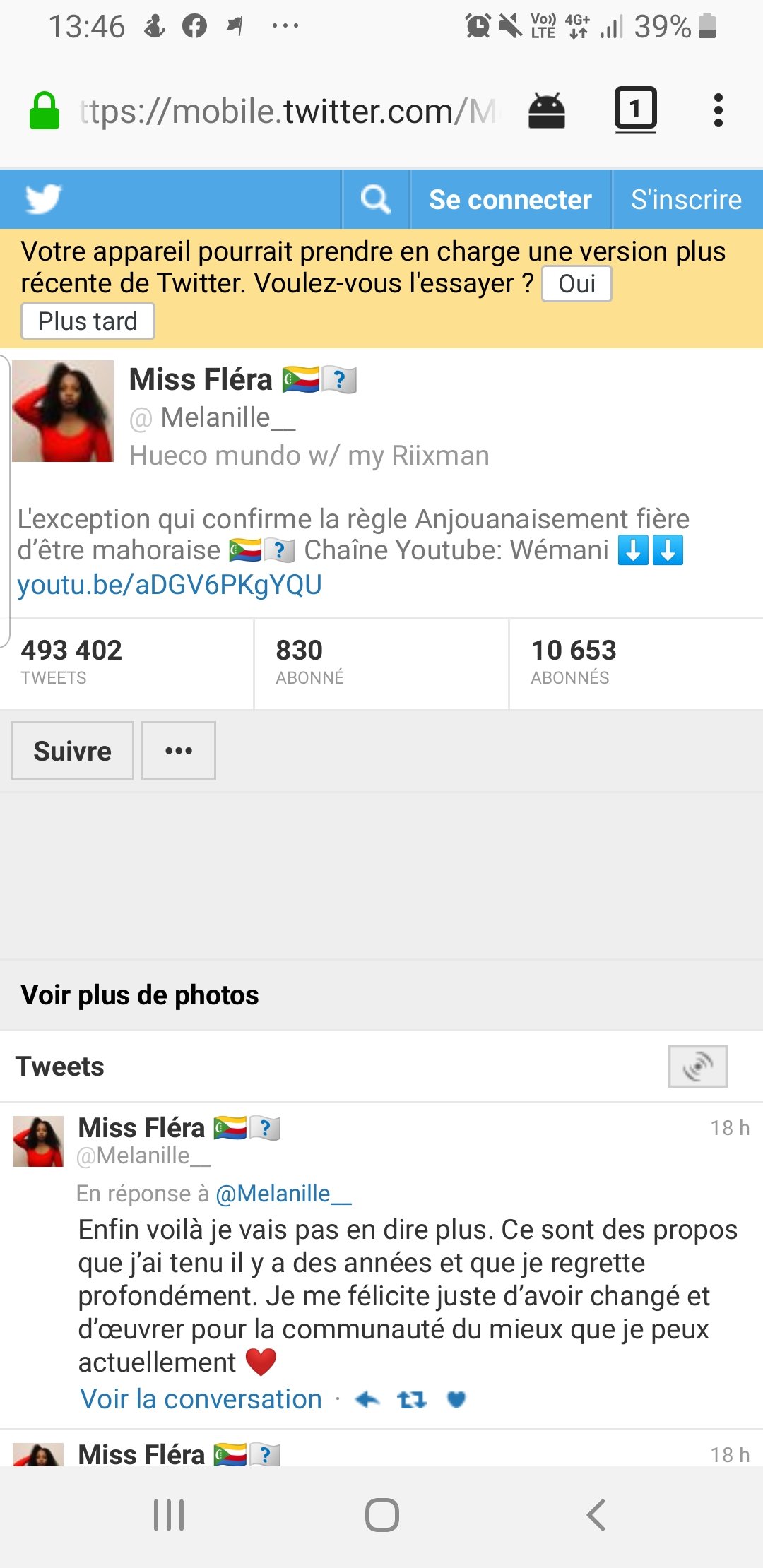The height and width of the screenshot is (1568, 763).
Task: Tap Se connecter to log in
Action: tap(510, 200)
